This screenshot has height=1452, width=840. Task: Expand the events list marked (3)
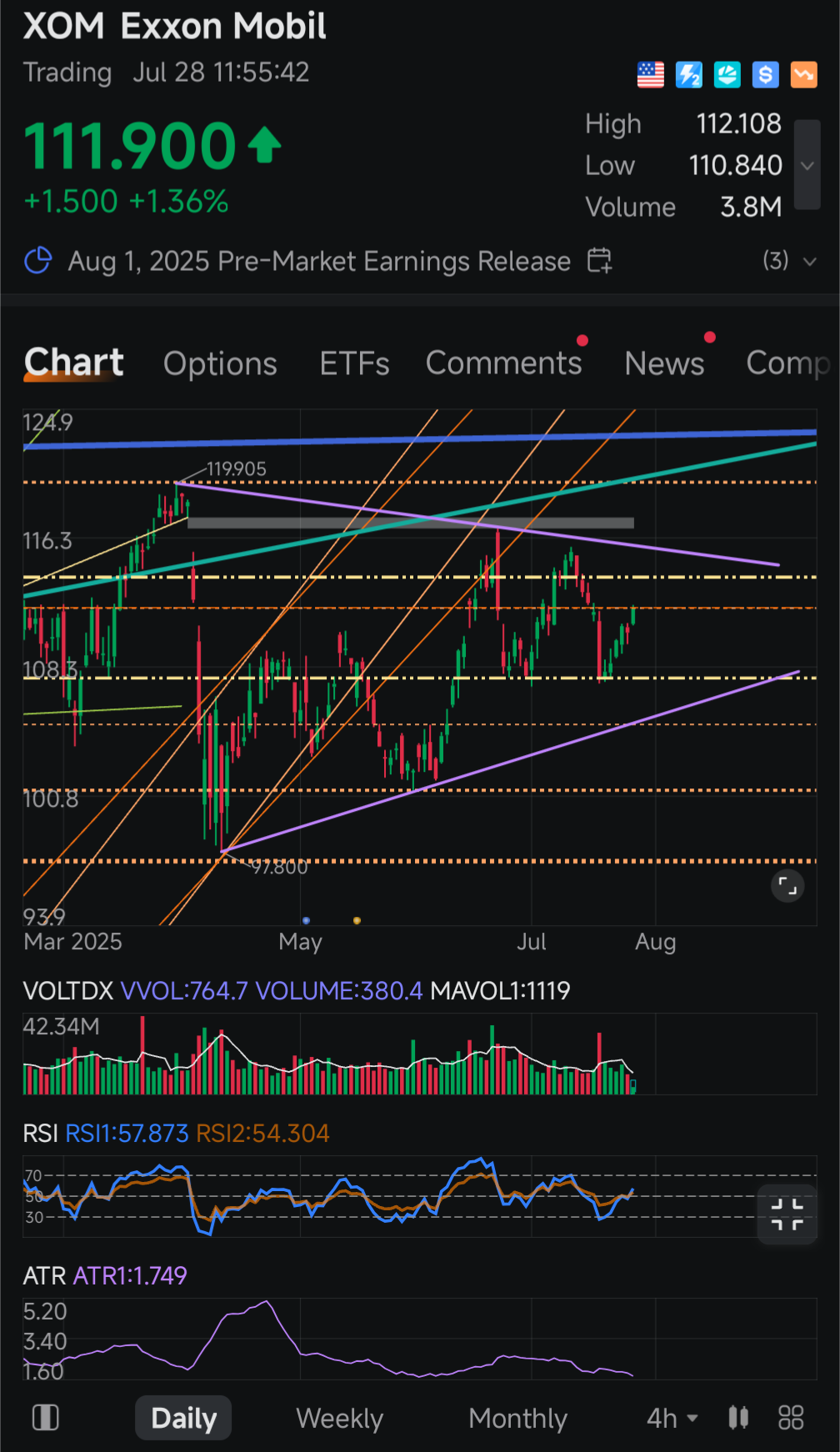tap(788, 261)
